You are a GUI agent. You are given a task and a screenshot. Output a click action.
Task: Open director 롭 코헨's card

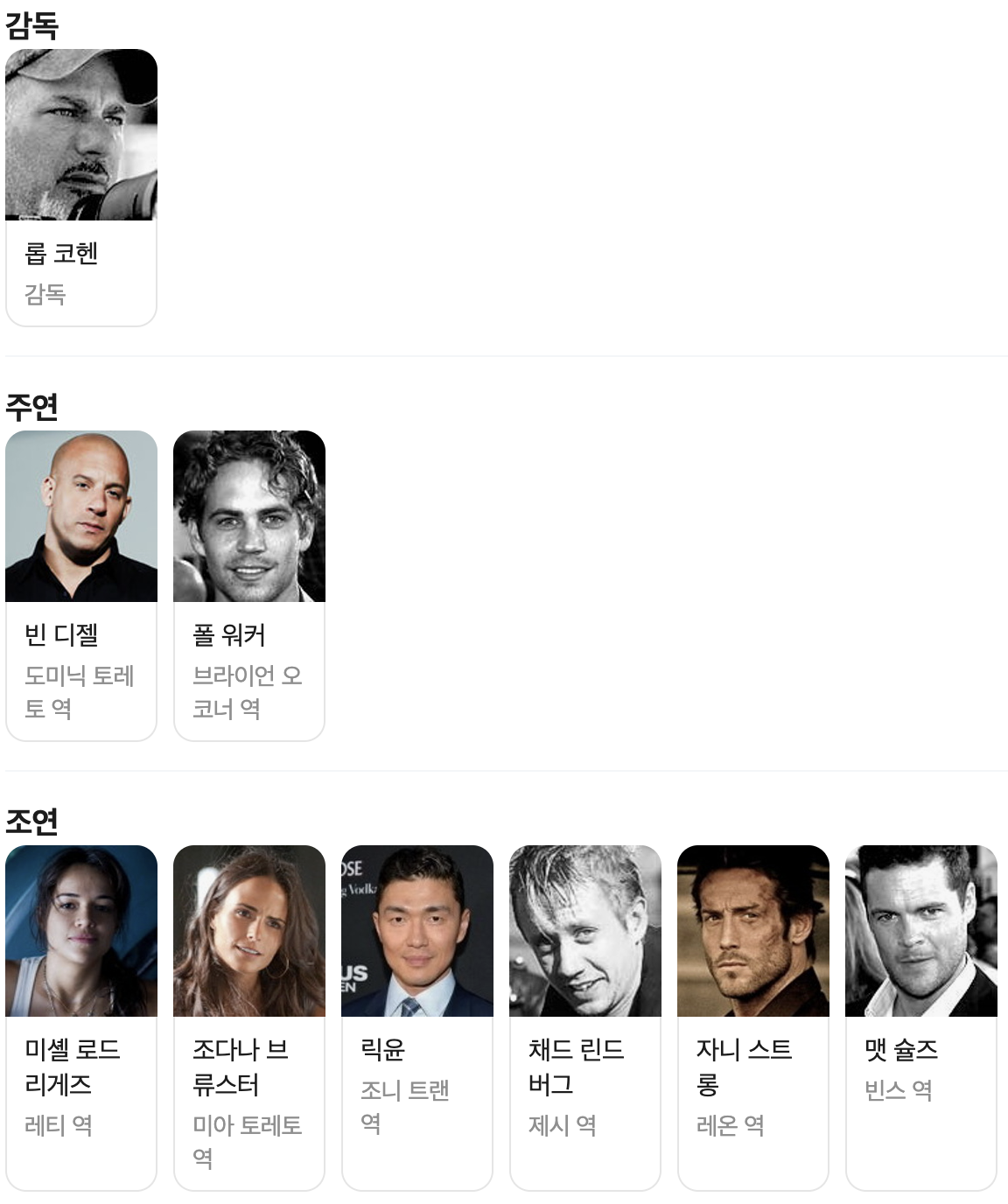pyautogui.click(x=80, y=187)
